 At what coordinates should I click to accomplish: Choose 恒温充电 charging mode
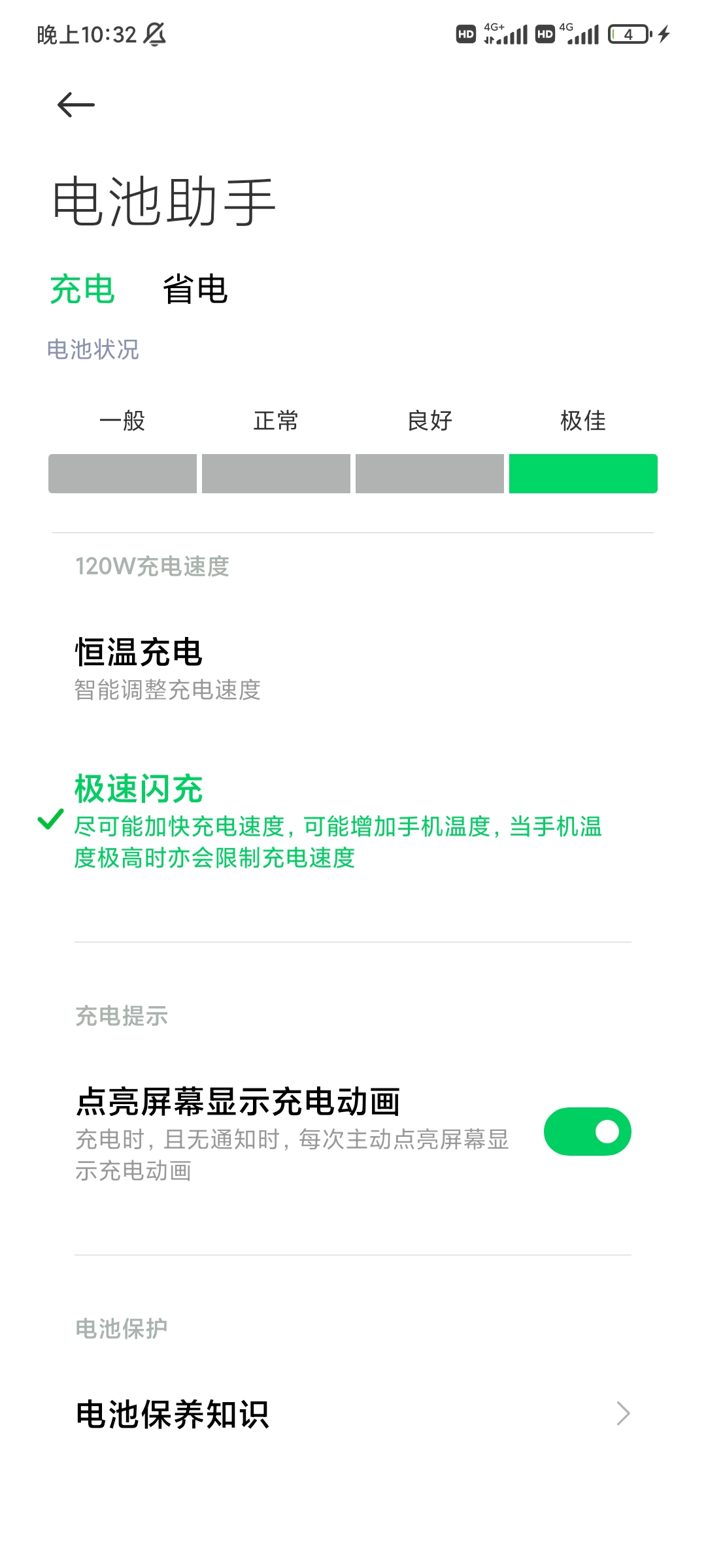167,668
